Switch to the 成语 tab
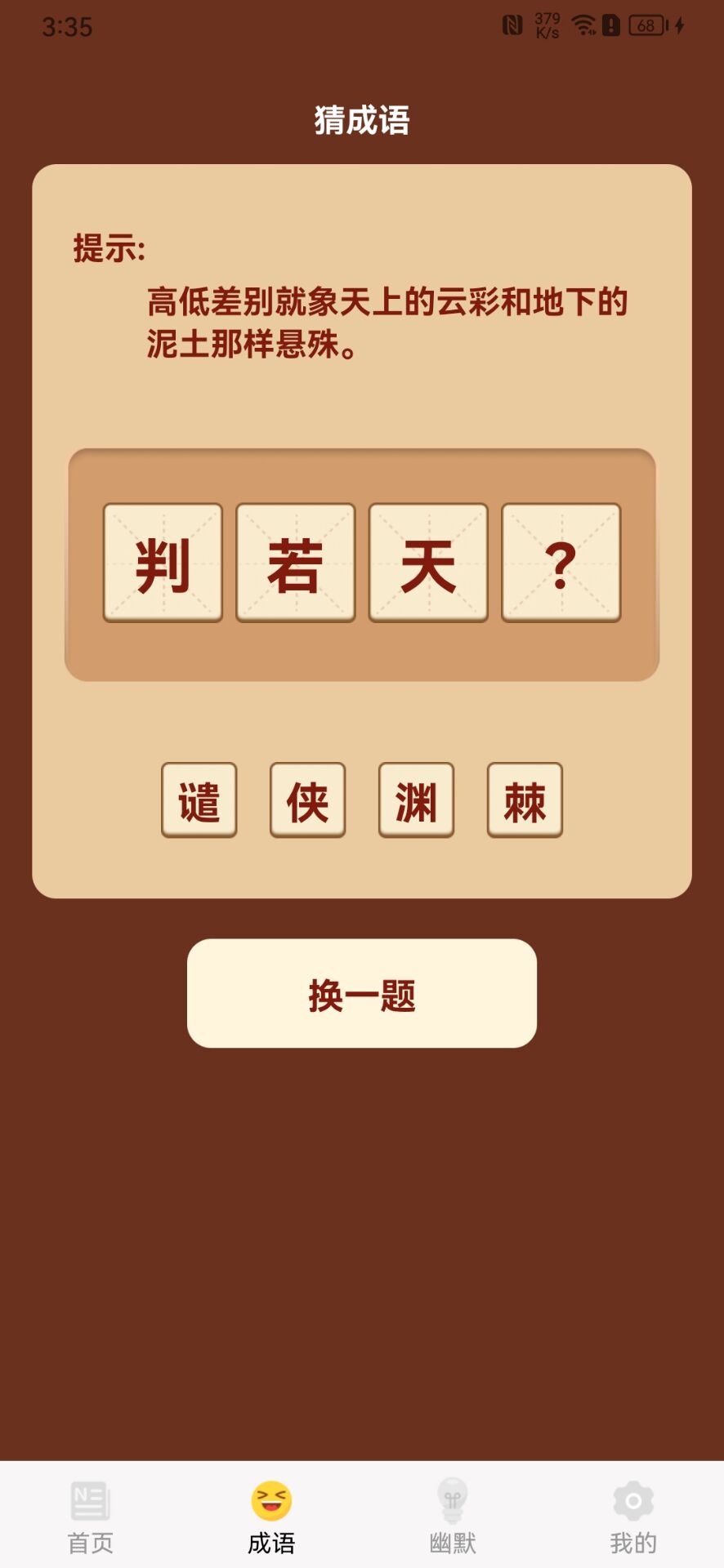 point(271,1517)
